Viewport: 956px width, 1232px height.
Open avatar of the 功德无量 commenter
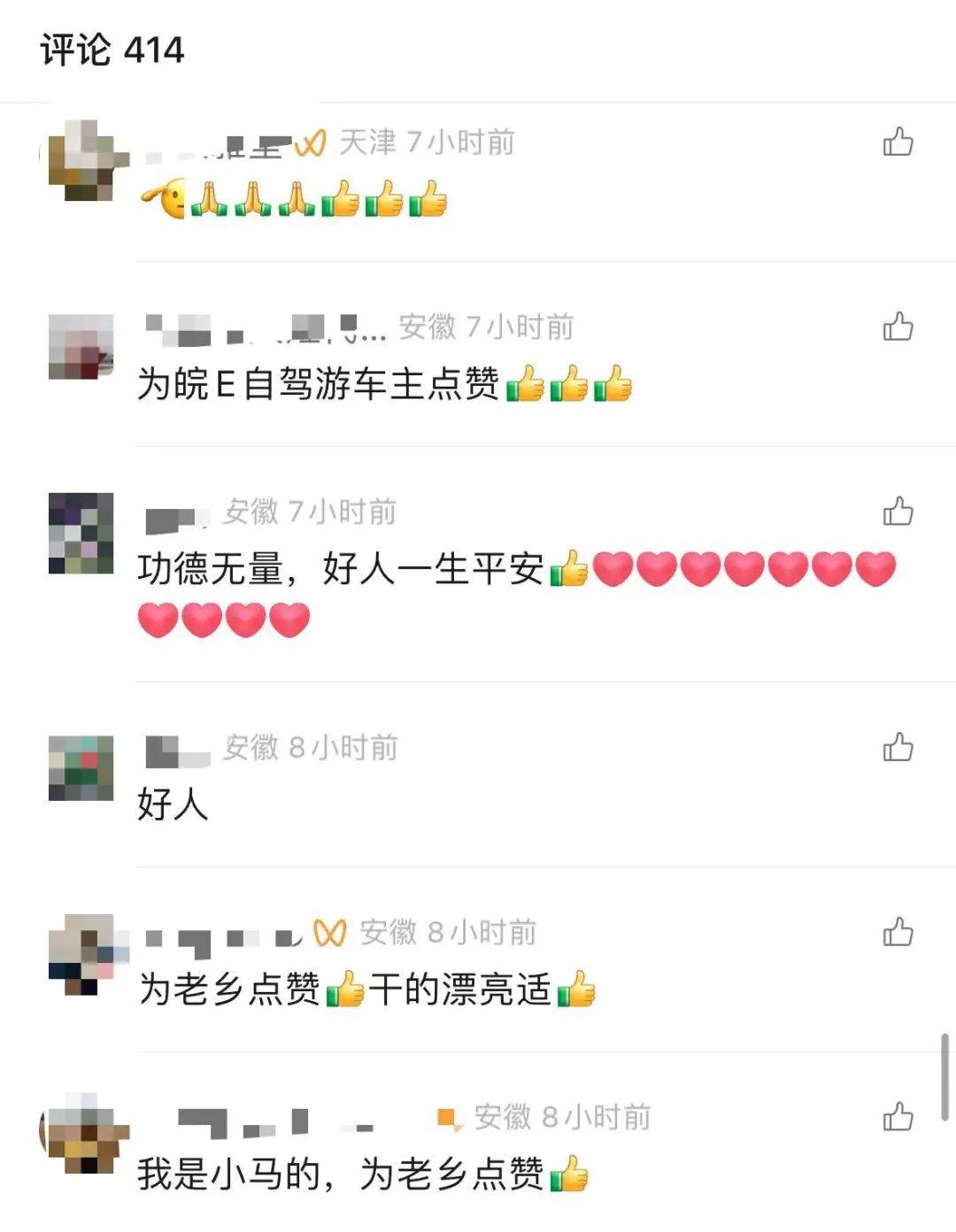(x=81, y=533)
